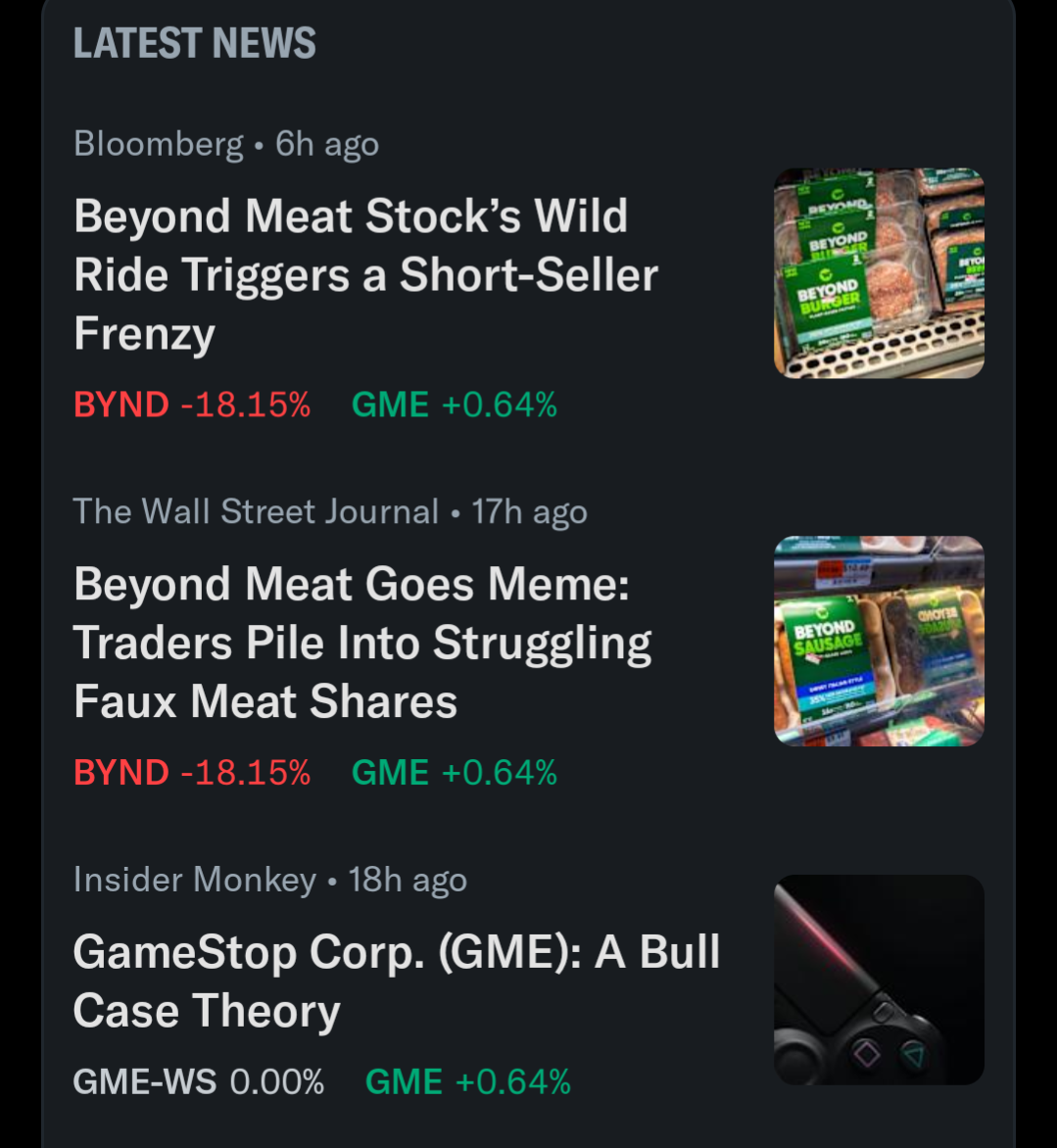This screenshot has height=1148, width=1057.
Task: Open Bloomberg's Beyond Meat short-seller frenzy article
Action: [x=365, y=274]
